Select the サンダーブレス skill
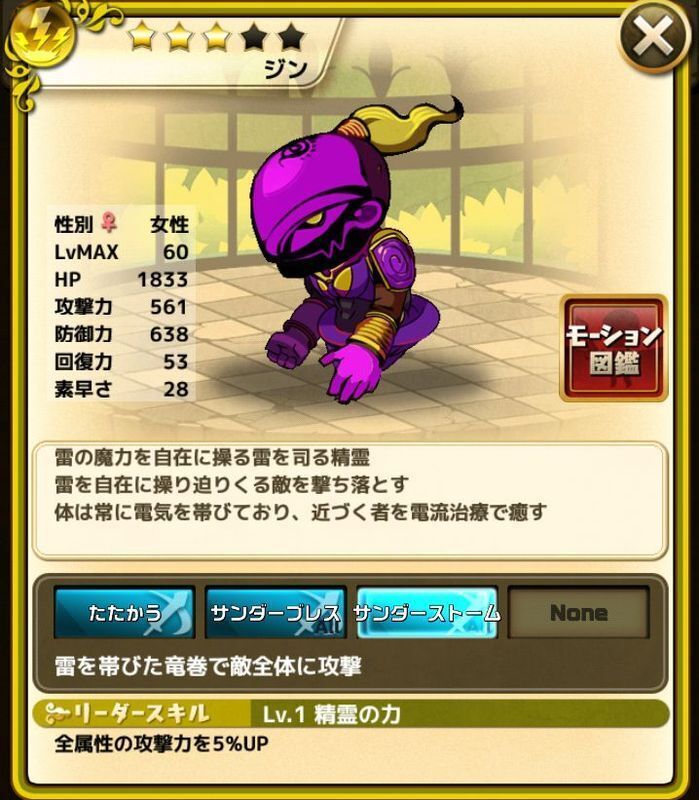This screenshot has height=800, width=699. (x=276, y=613)
